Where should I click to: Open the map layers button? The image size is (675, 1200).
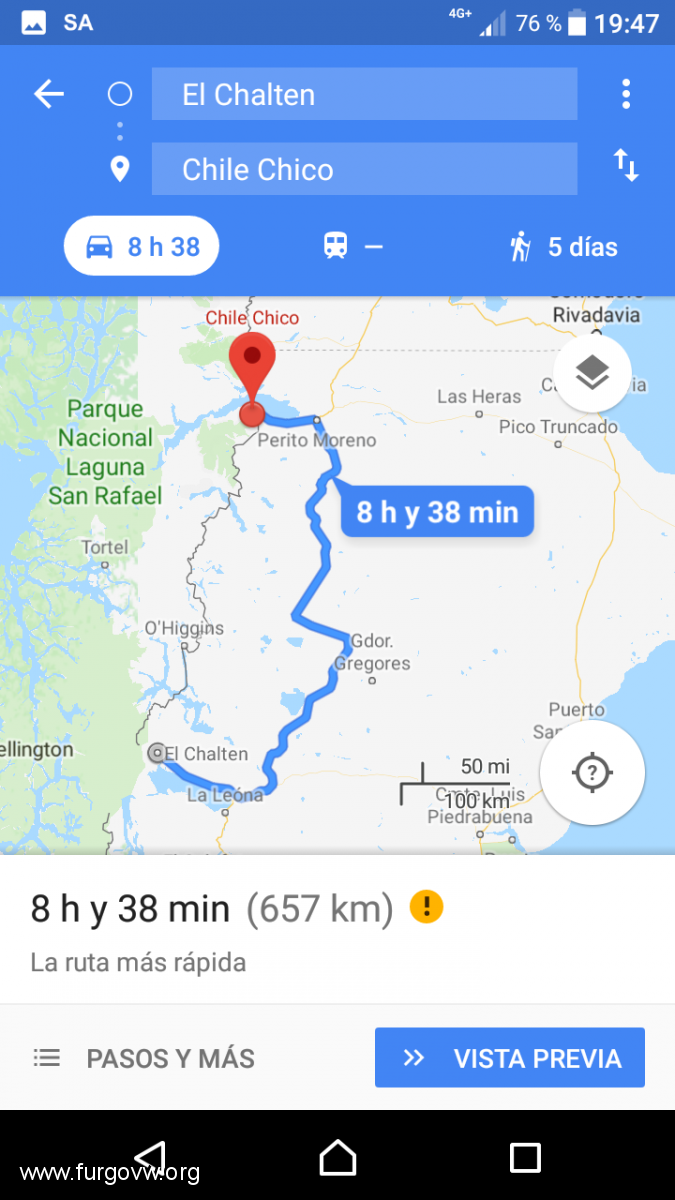tap(592, 373)
